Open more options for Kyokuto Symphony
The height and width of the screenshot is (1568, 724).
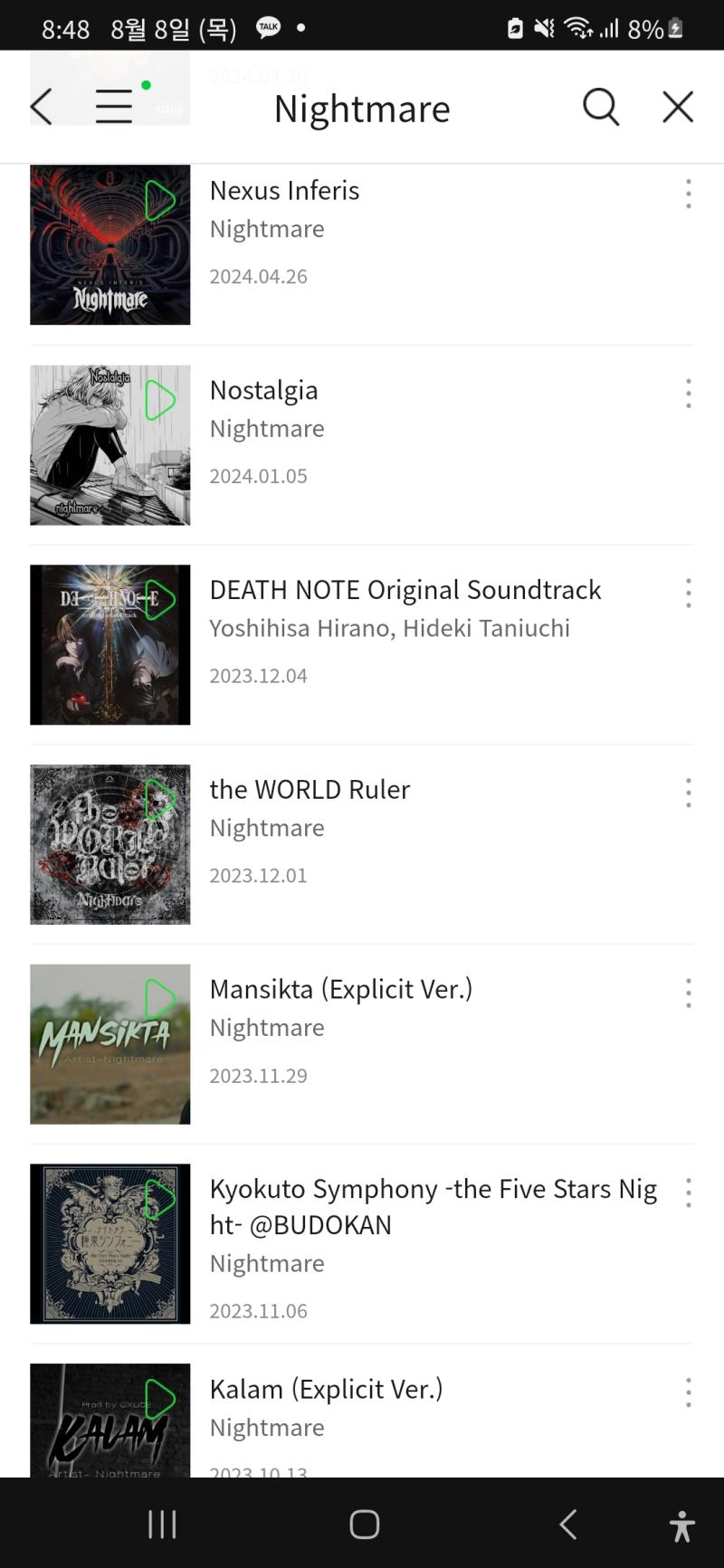(689, 1193)
